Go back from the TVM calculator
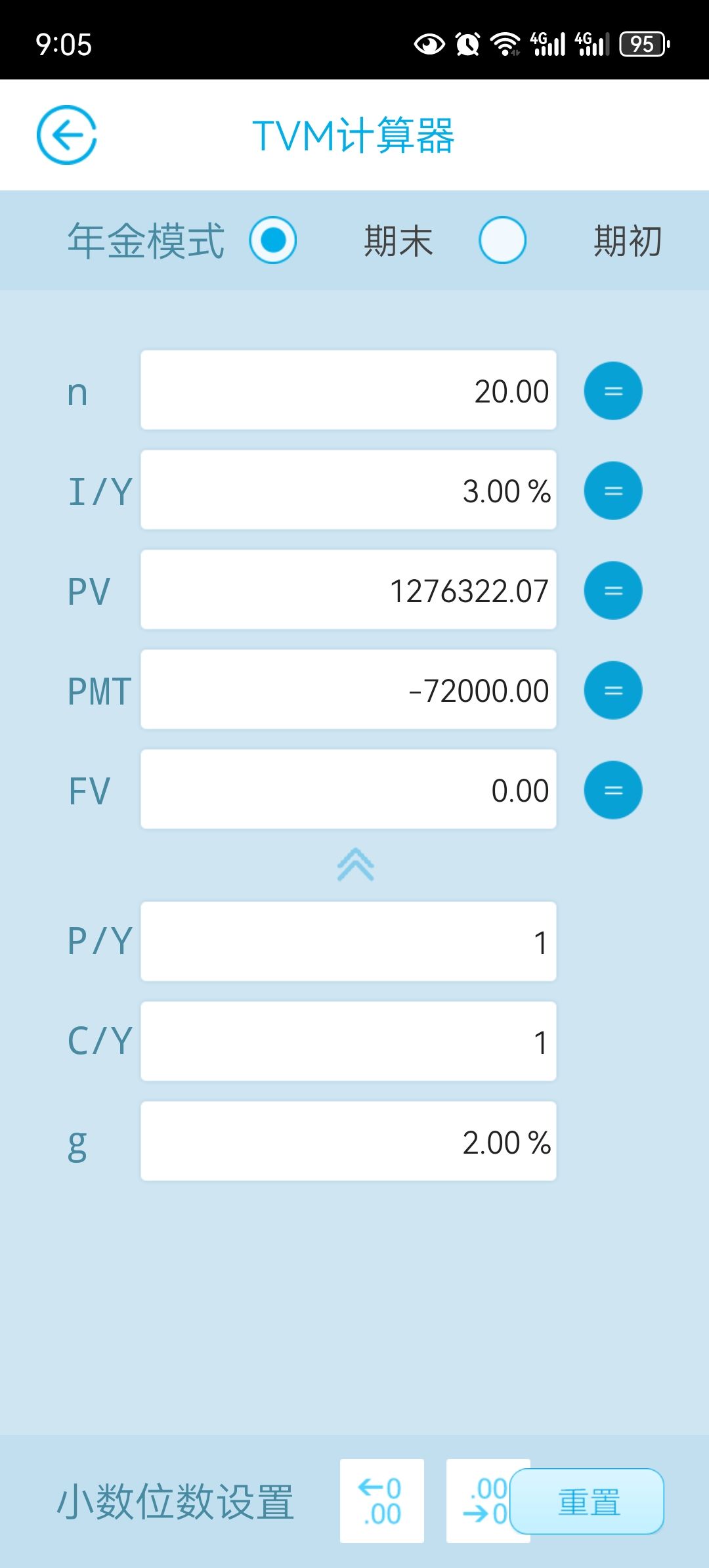The width and height of the screenshot is (709, 1568). (66, 135)
